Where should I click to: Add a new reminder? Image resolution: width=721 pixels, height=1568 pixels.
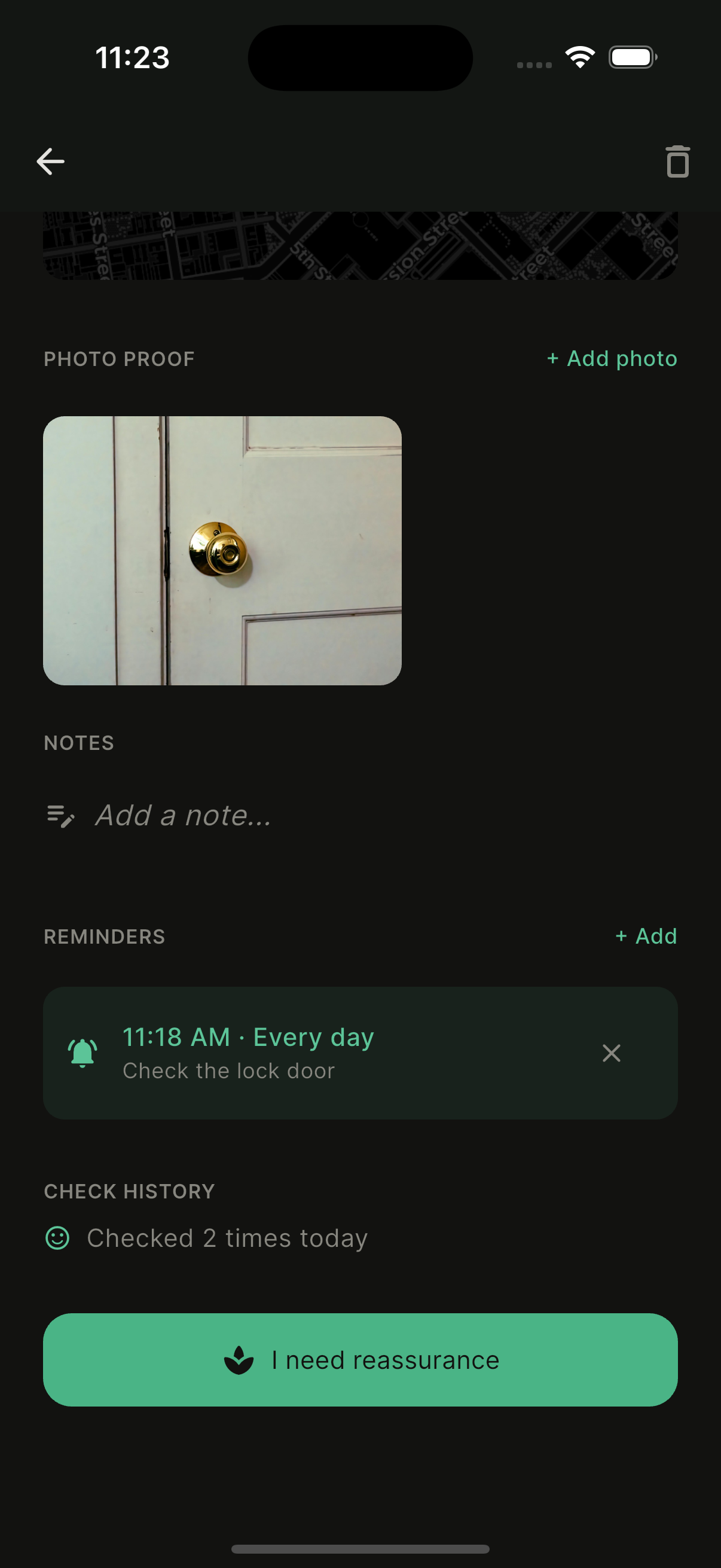coord(646,935)
